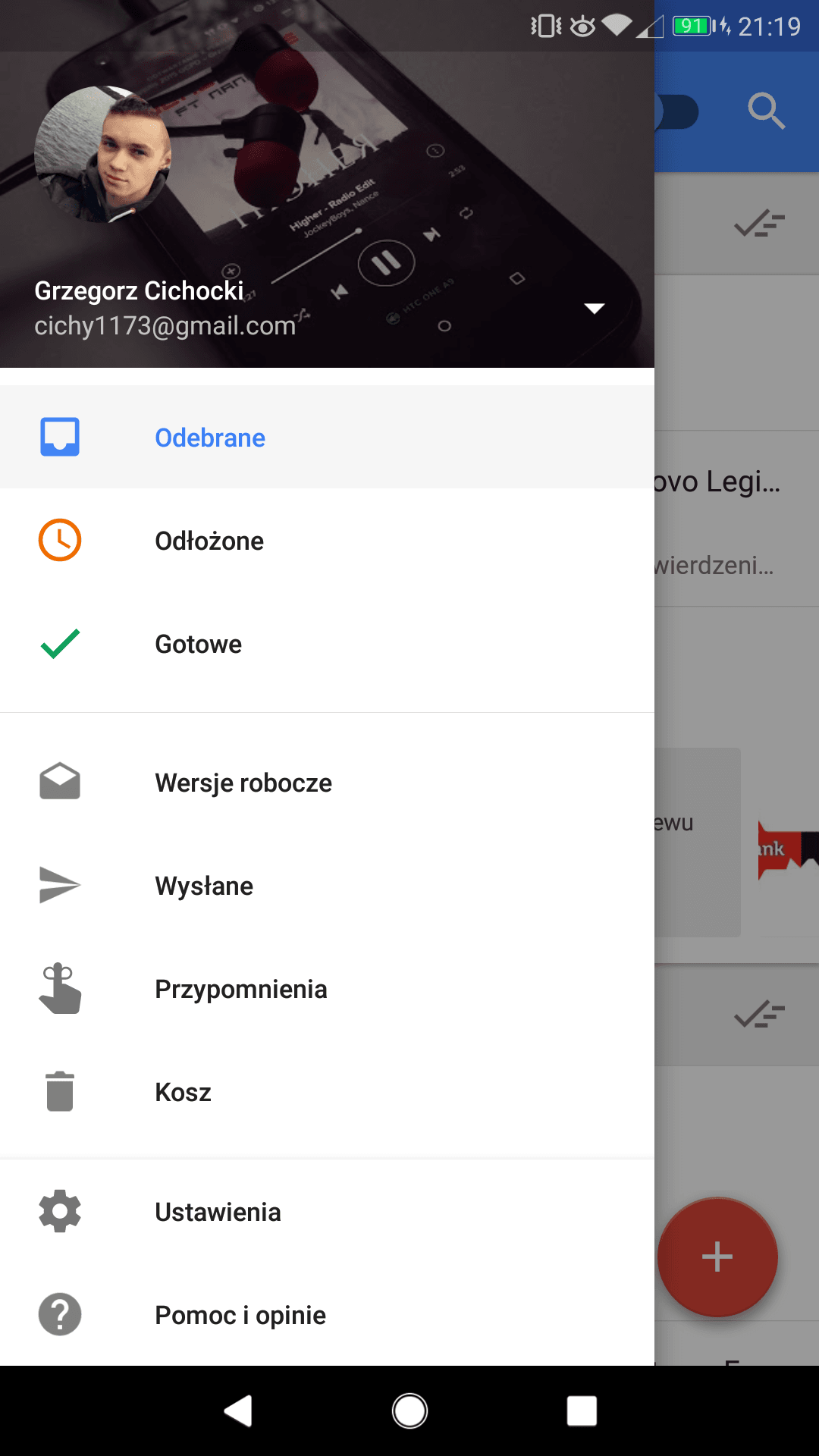Open the Gotowe done folder
The height and width of the screenshot is (1456, 819).
click(x=327, y=643)
